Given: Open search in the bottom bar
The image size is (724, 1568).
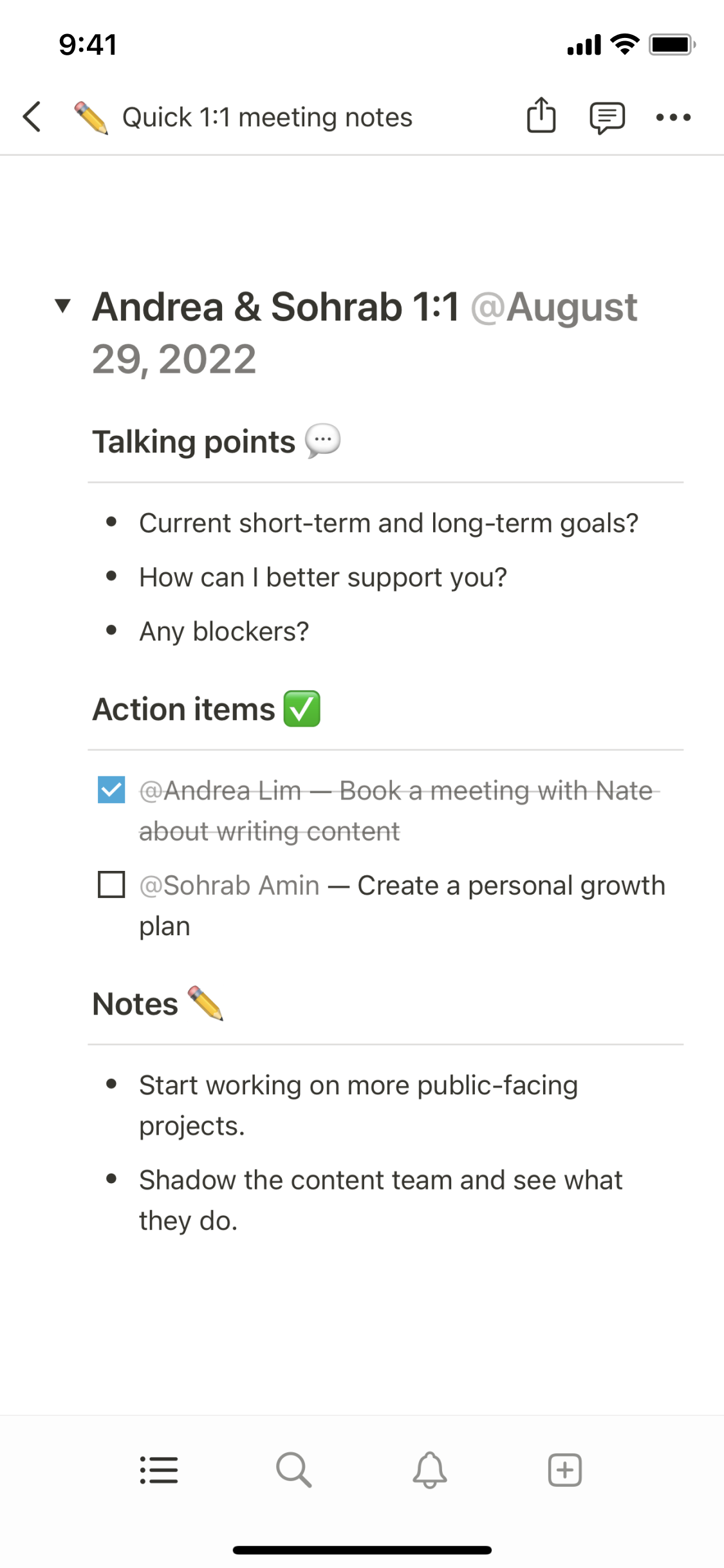Looking at the screenshot, I should click(294, 1470).
